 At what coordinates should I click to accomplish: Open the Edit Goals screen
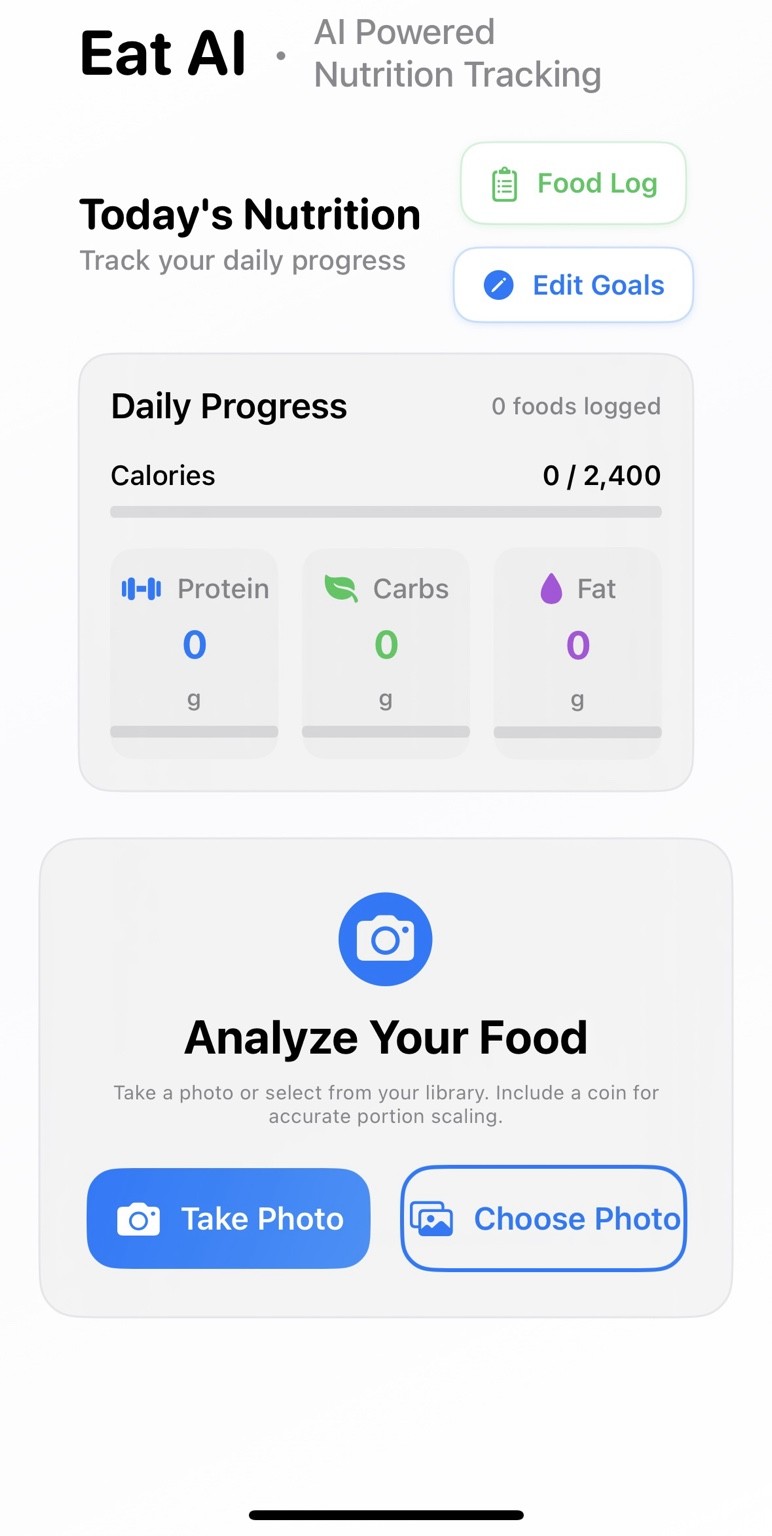pyautogui.click(x=572, y=285)
